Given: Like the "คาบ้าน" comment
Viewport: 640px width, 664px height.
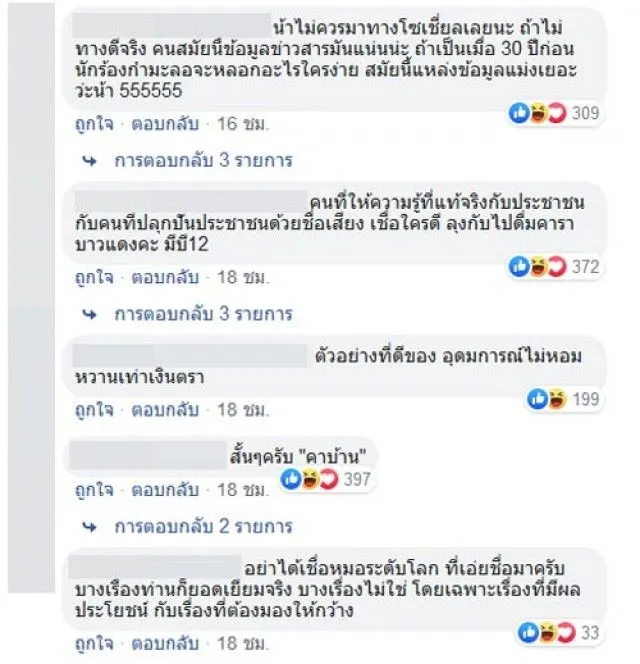Looking at the screenshot, I should [x=91, y=491].
